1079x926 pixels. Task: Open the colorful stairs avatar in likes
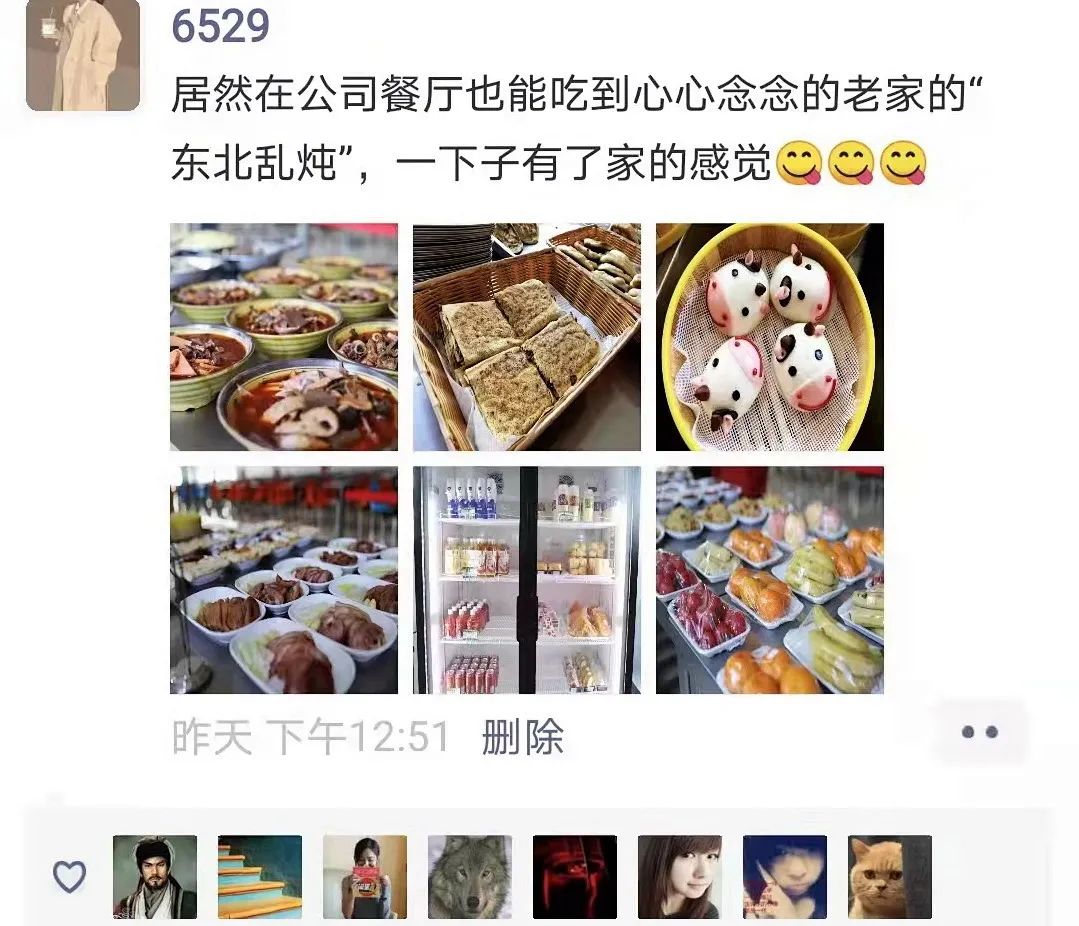click(x=260, y=877)
